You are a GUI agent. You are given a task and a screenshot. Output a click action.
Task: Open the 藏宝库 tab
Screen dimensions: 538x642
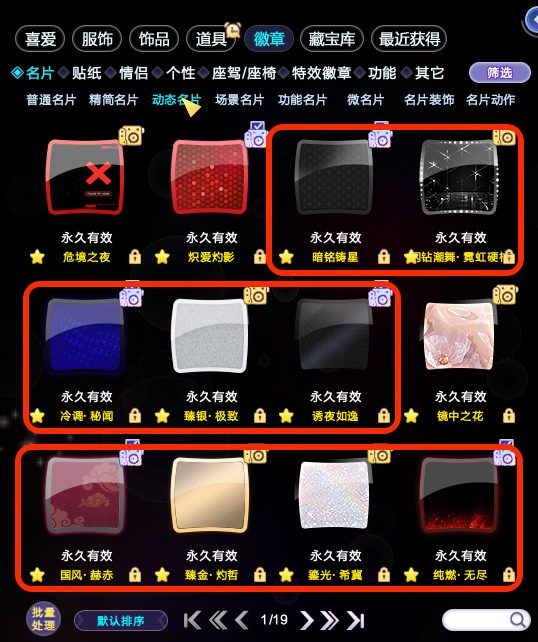332,39
